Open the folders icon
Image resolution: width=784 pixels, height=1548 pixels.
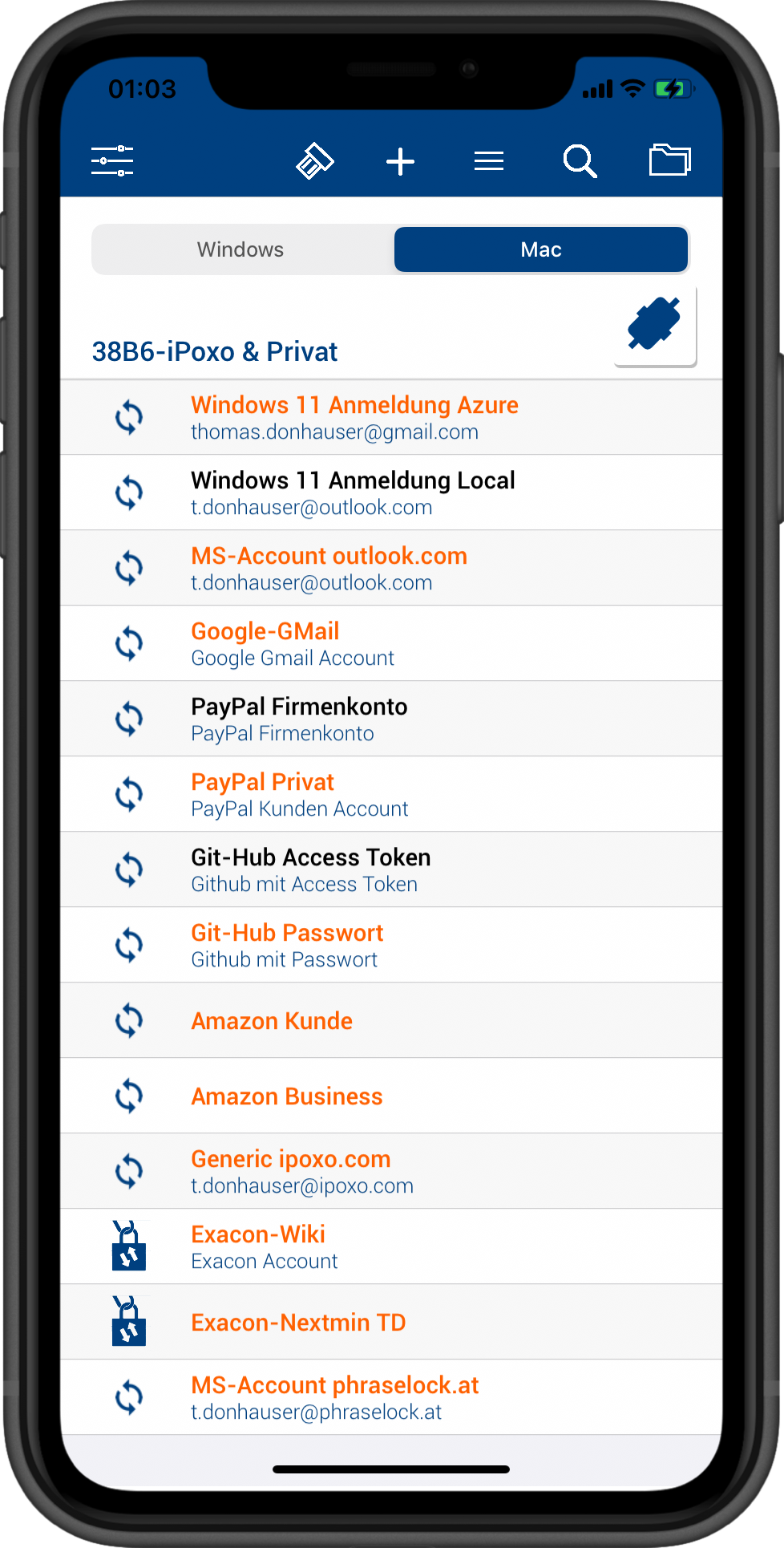pyautogui.click(x=669, y=160)
